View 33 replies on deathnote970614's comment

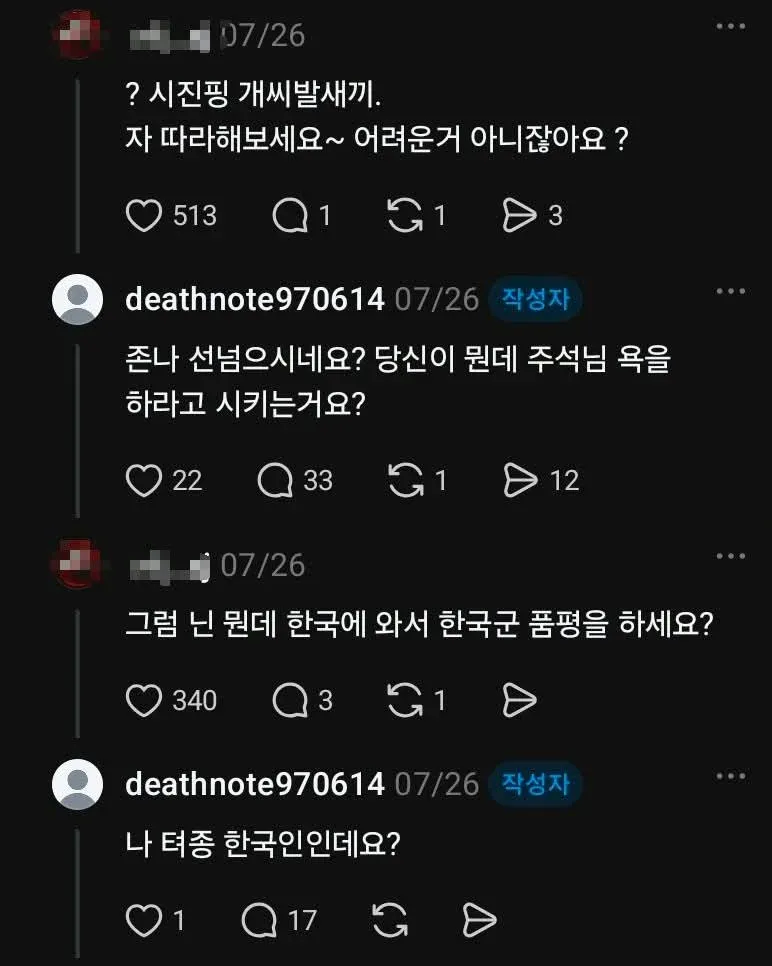[x=275, y=481]
